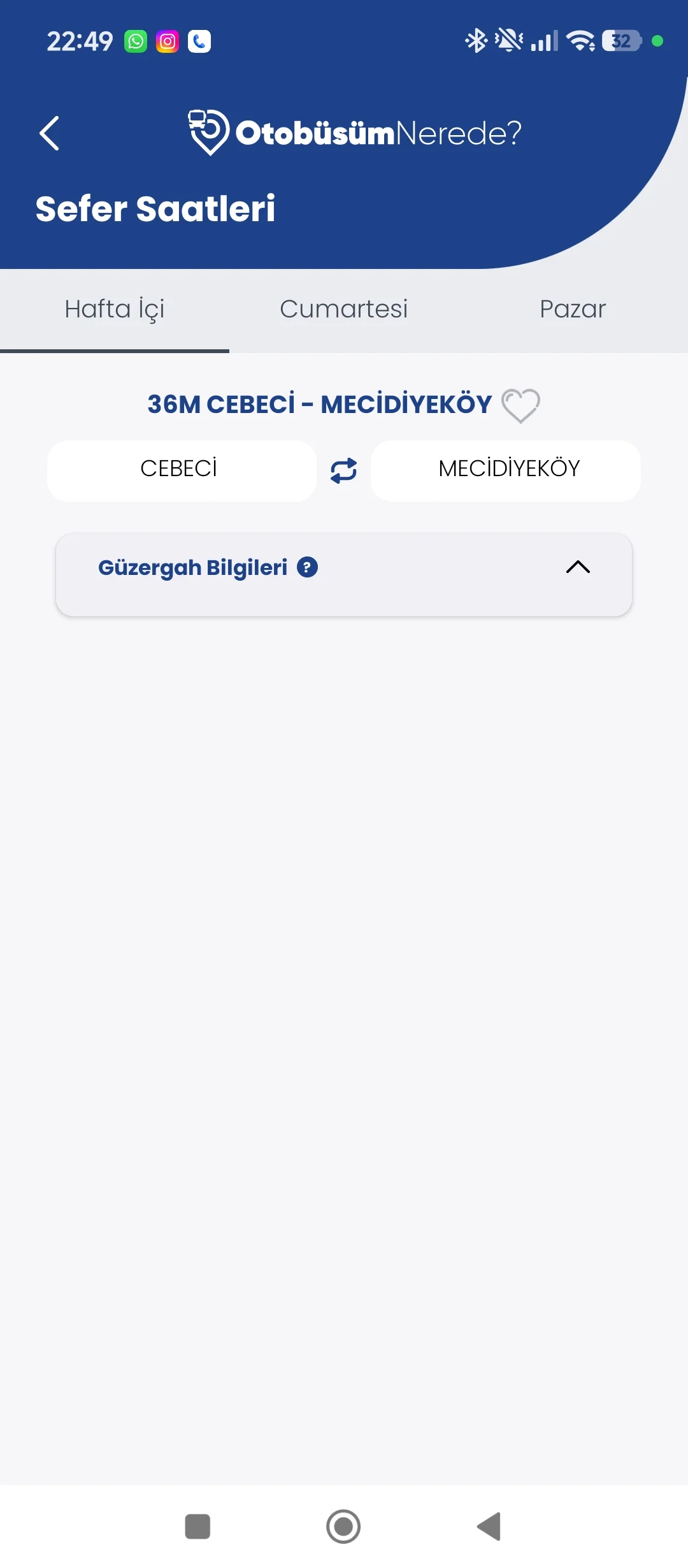Open Instagram from the status bar
This screenshot has width=688, height=1568.
click(x=167, y=41)
